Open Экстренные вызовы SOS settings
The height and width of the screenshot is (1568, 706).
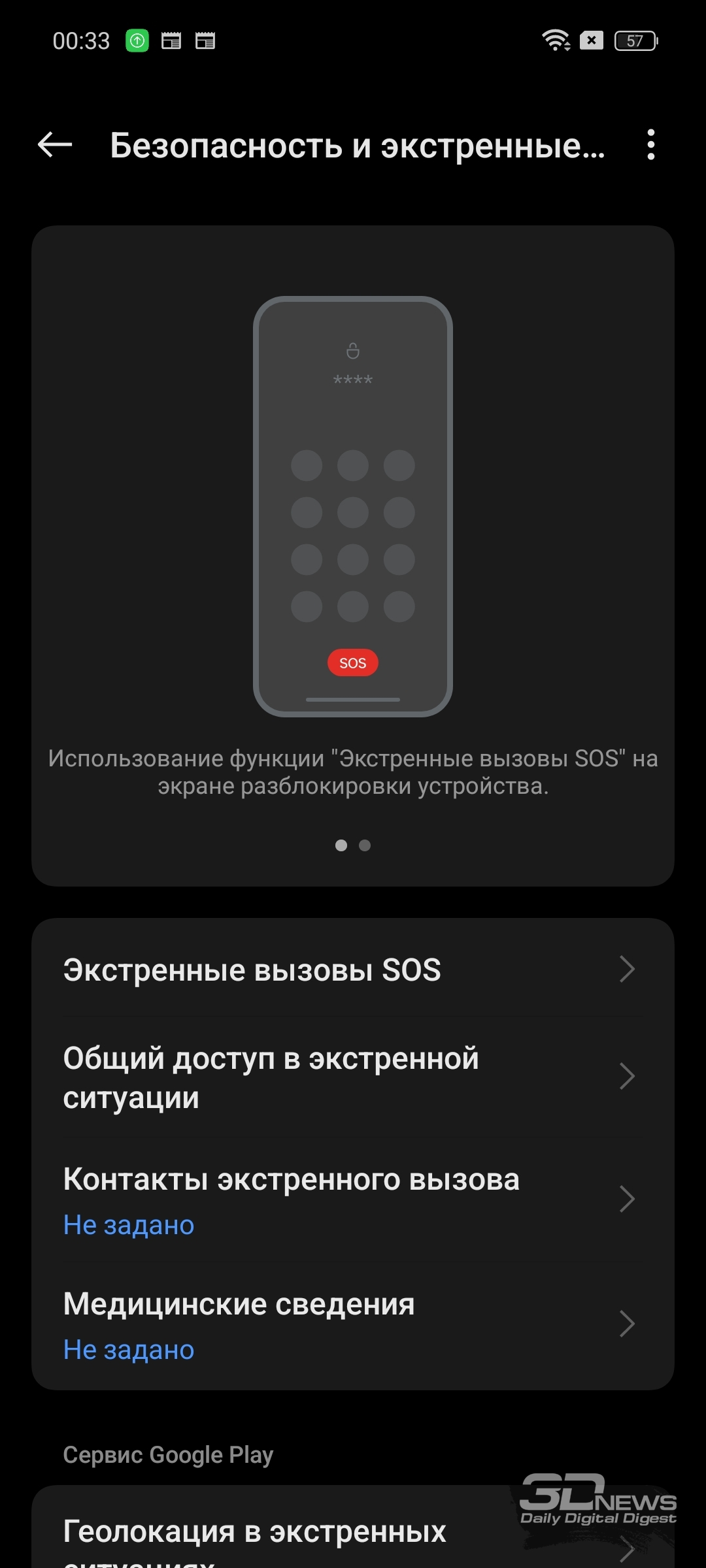353,970
